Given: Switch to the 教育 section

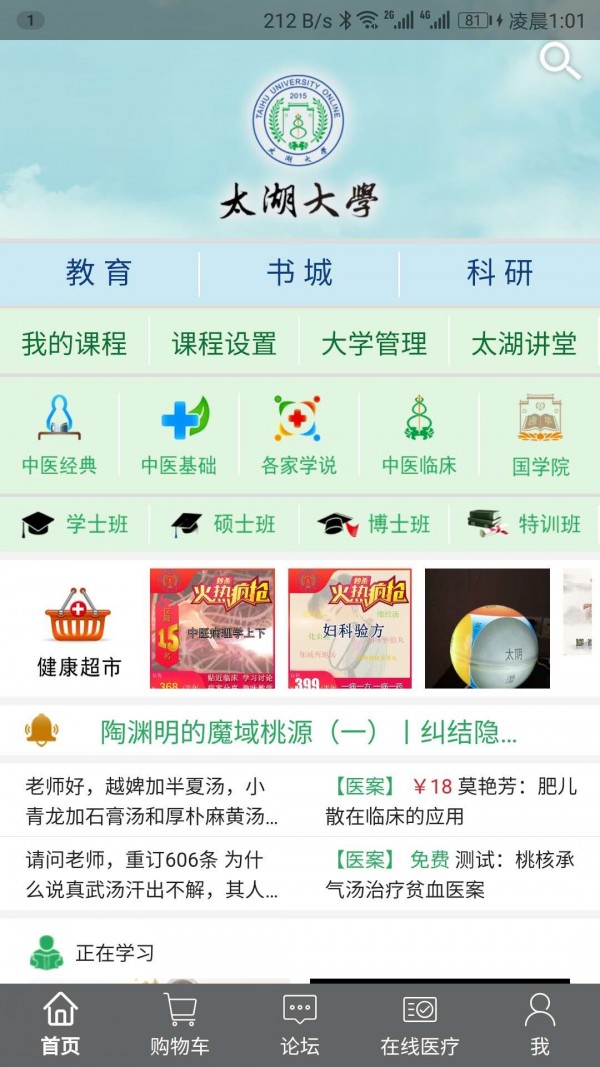Looking at the screenshot, I should point(99,273).
